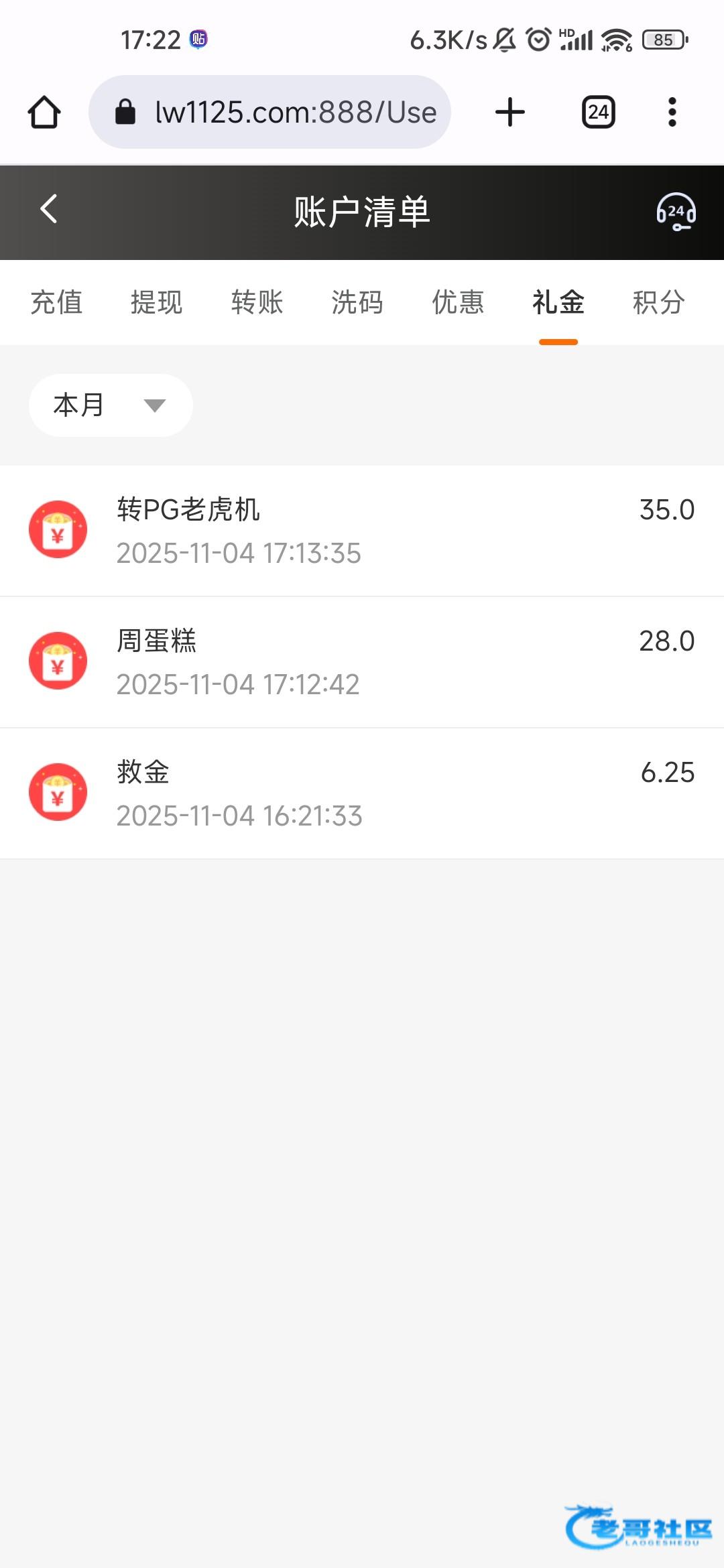Viewport: 724px width, 1568px height.
Task: Tap the browser home button
Action: (x=44, y=112)
